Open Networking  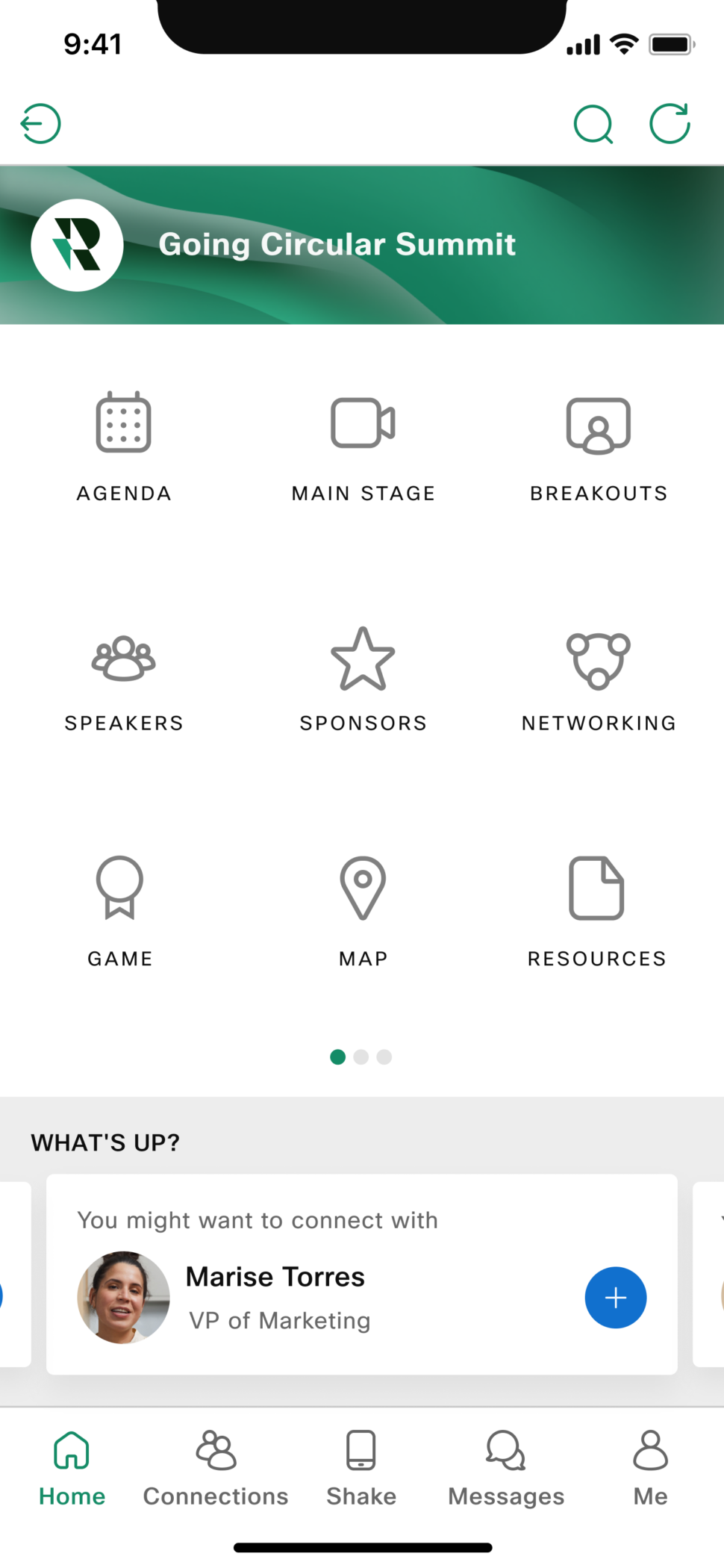pyautogui.click(x=599, y=681)
